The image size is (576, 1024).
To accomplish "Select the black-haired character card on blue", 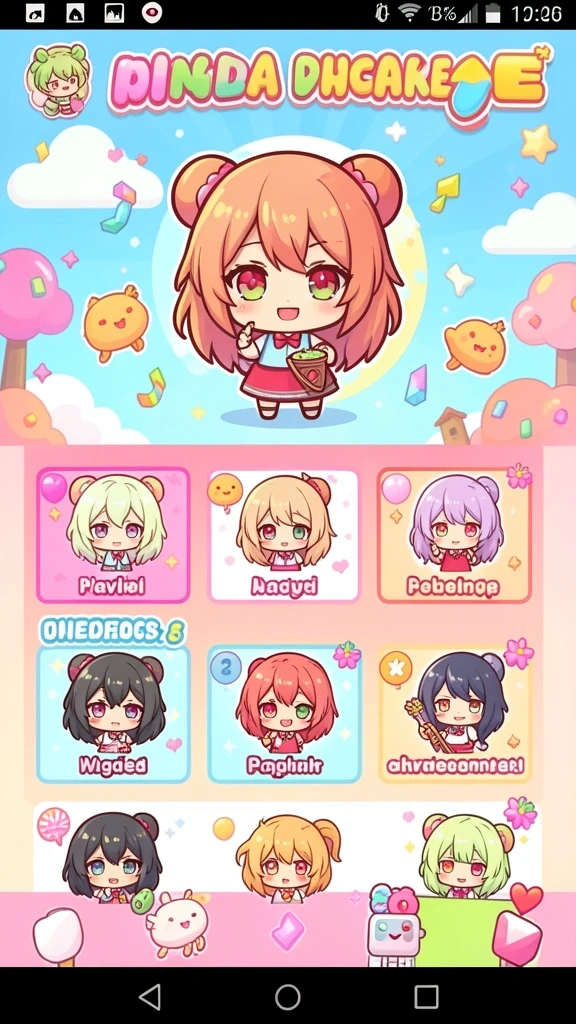I will 113,714.
